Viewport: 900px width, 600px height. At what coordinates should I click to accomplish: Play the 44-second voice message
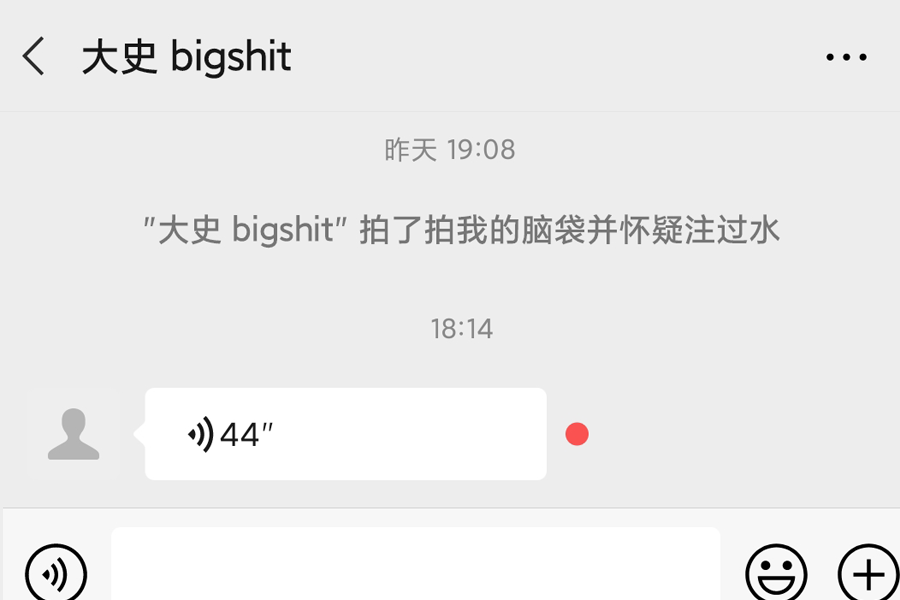[x=345, y=434]
